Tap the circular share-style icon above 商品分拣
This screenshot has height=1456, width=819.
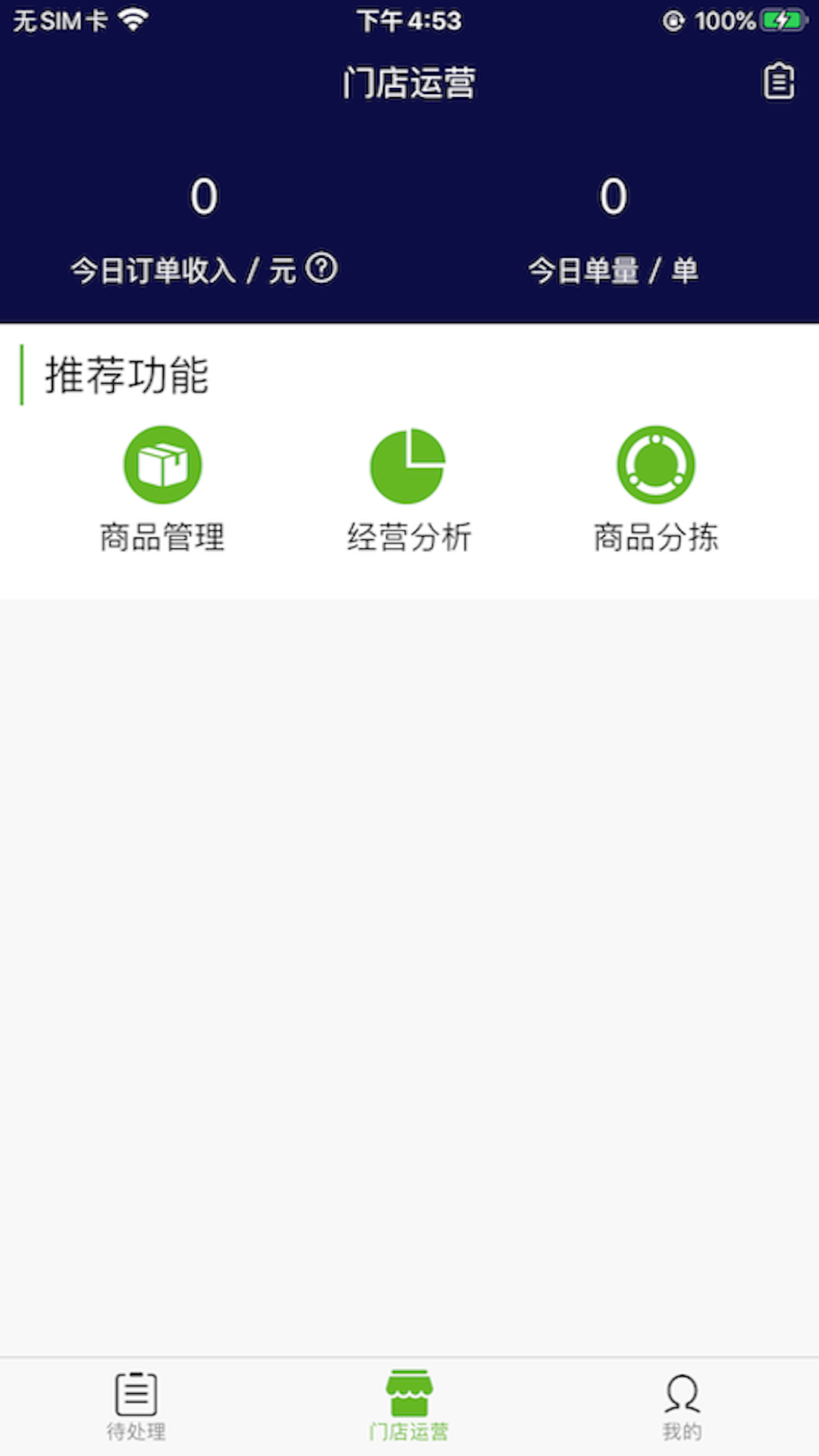point(657,464)
